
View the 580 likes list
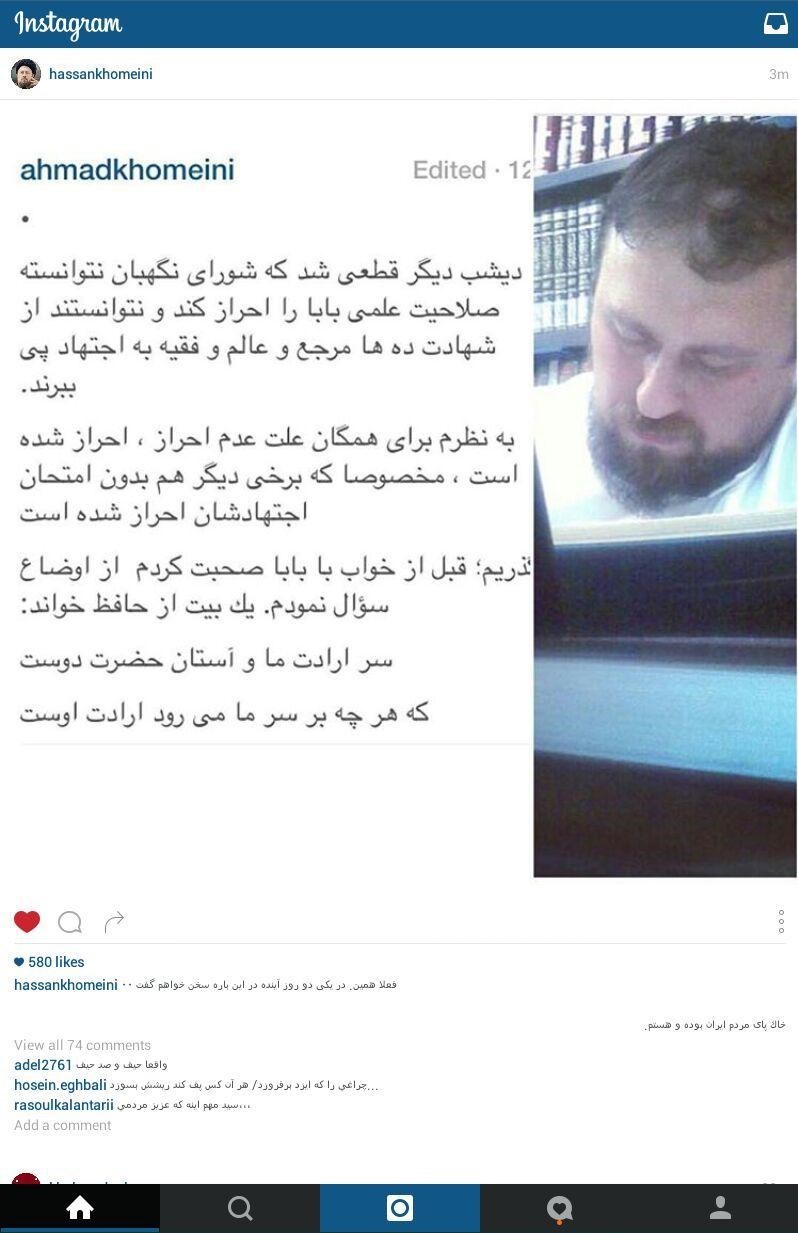coord(49,962)
